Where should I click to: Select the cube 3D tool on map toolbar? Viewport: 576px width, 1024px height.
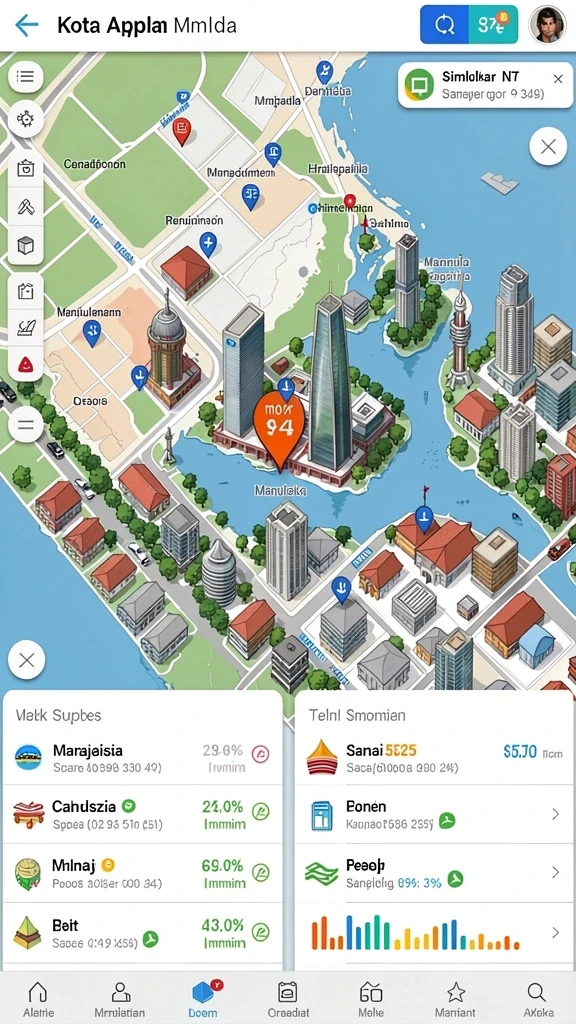tap(25, 246)
